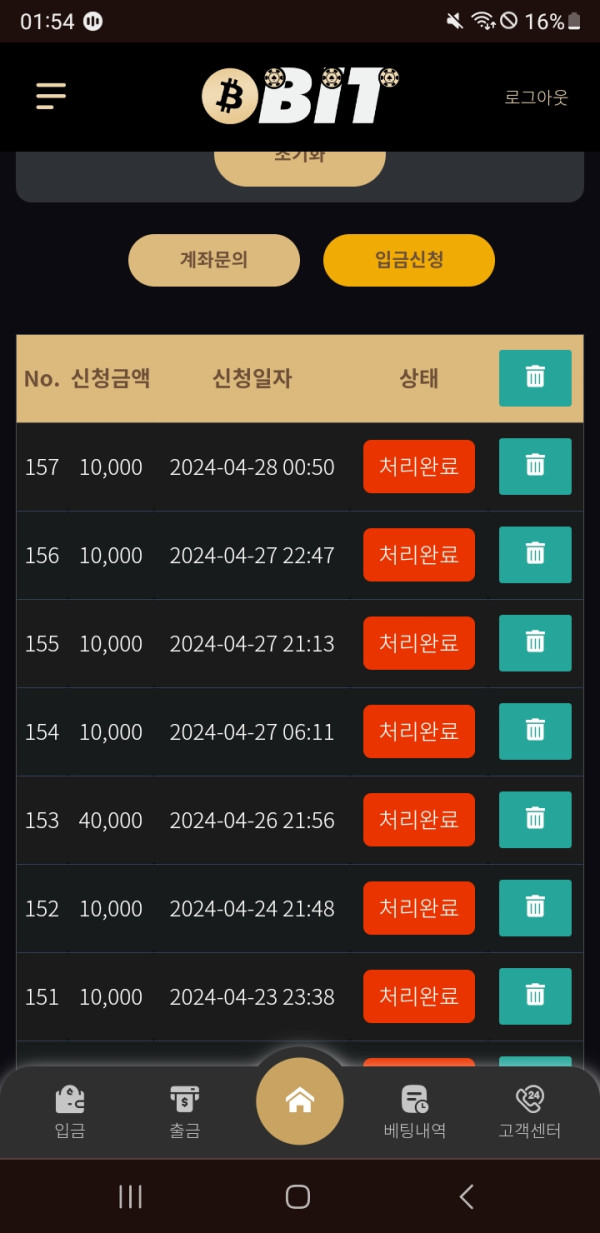Open the 베팅내역 tab
Screen dimensions: 600x1233
[x=415, y=1112]
